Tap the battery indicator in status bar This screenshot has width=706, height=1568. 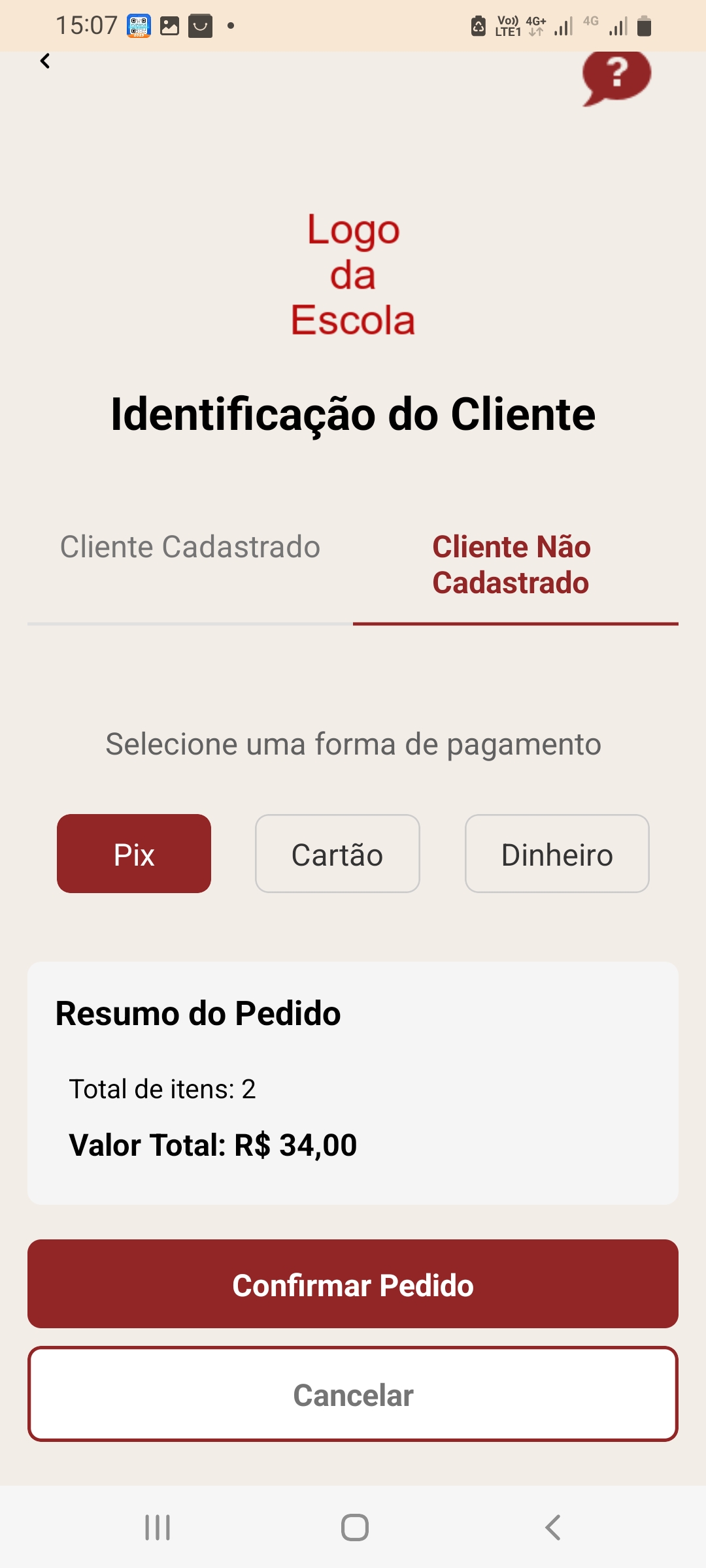[643, 25]
